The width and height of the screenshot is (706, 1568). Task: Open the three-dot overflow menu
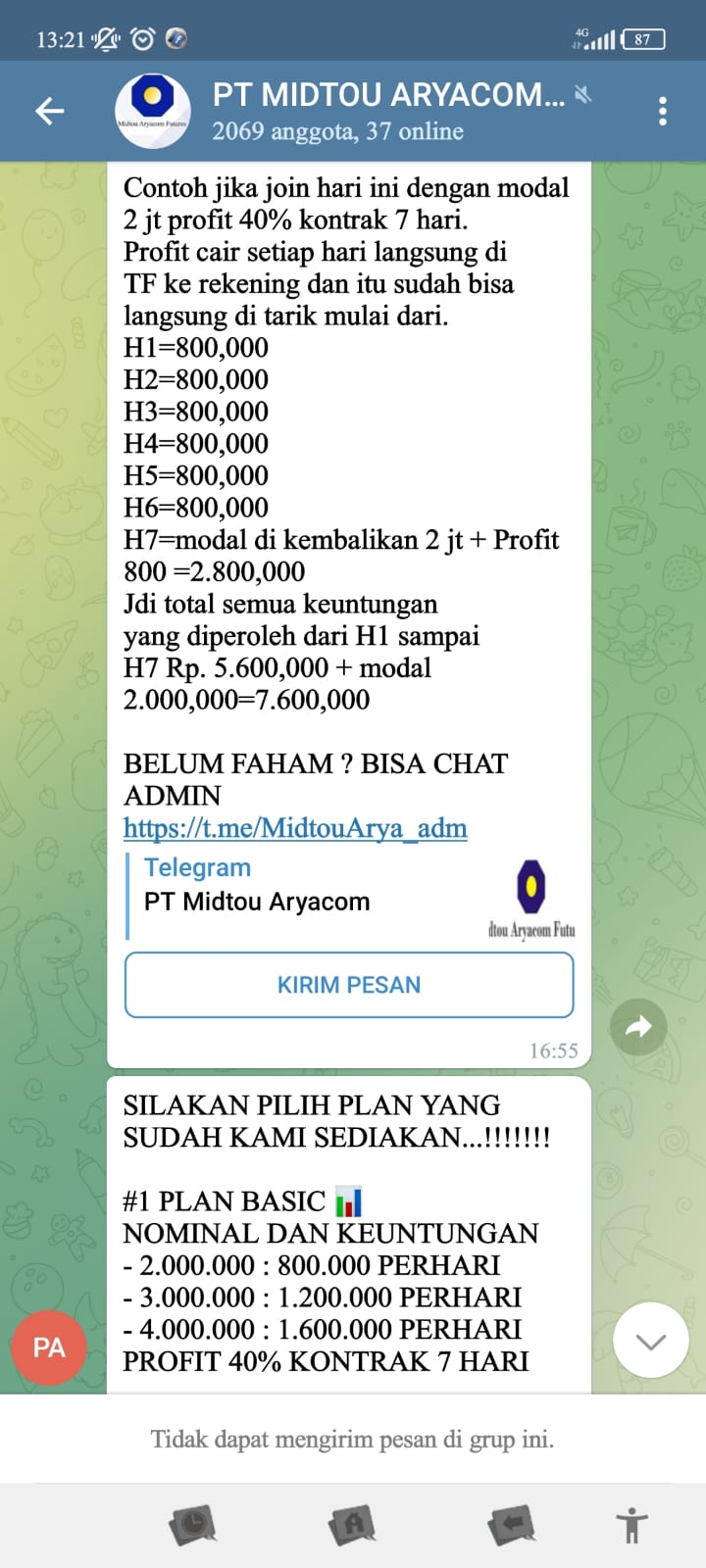tap(663, 112)
